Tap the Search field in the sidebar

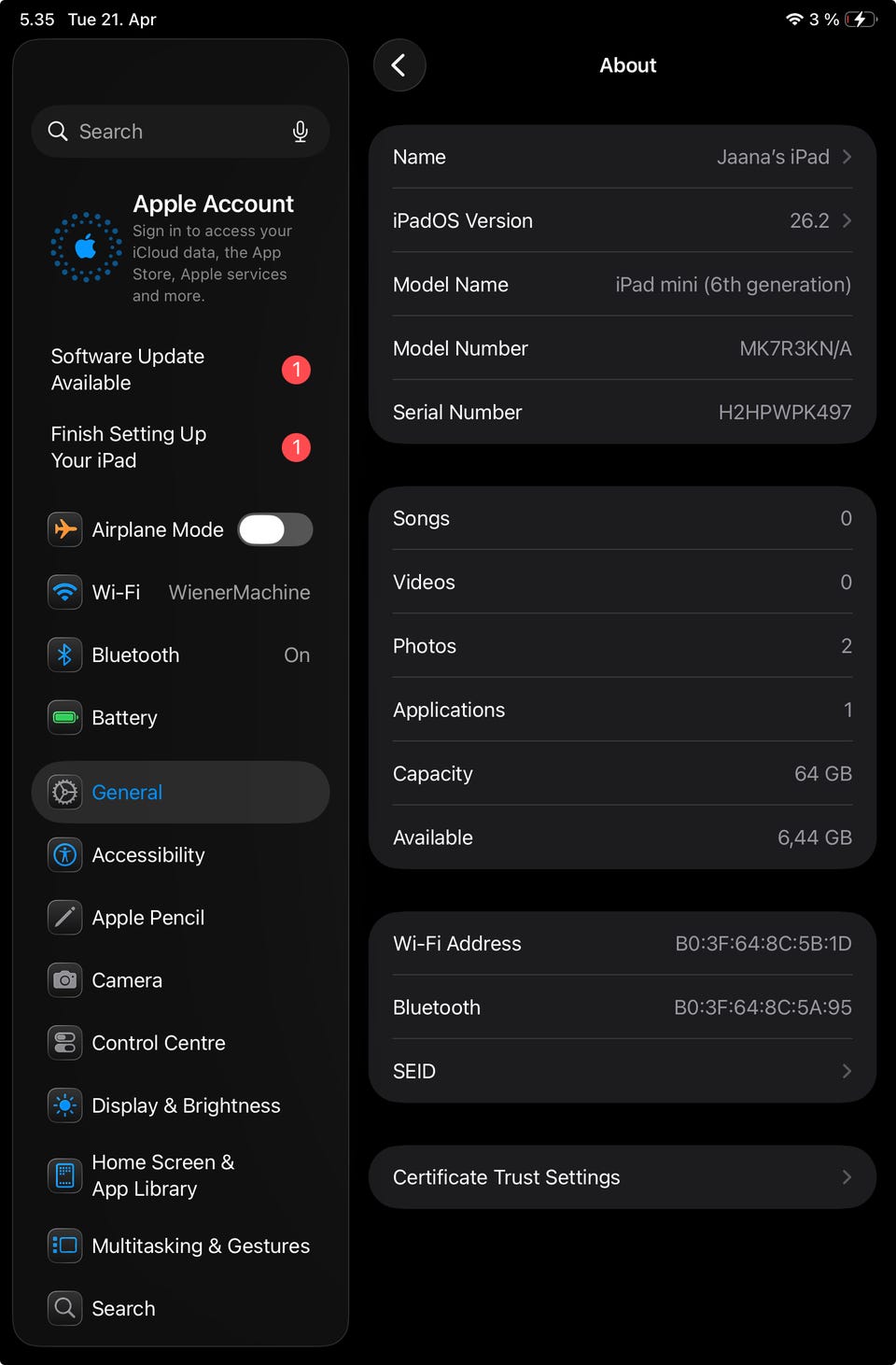(x=168, y=132)
